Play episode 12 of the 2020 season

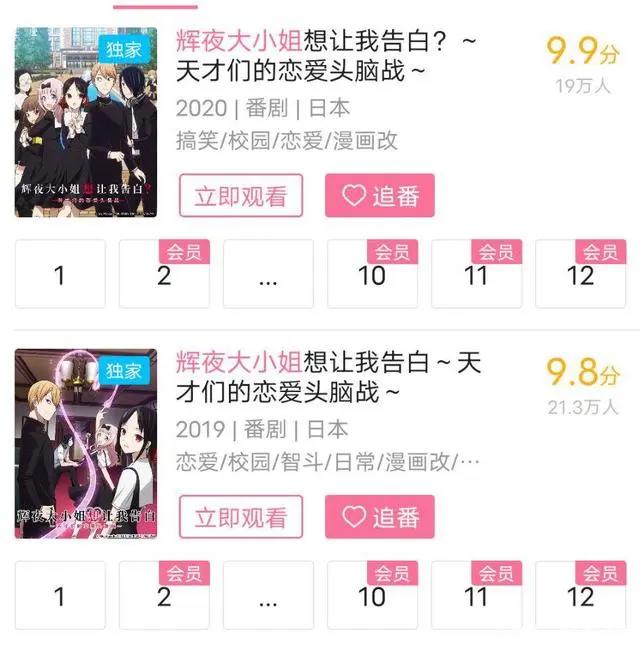click(580, 275)
